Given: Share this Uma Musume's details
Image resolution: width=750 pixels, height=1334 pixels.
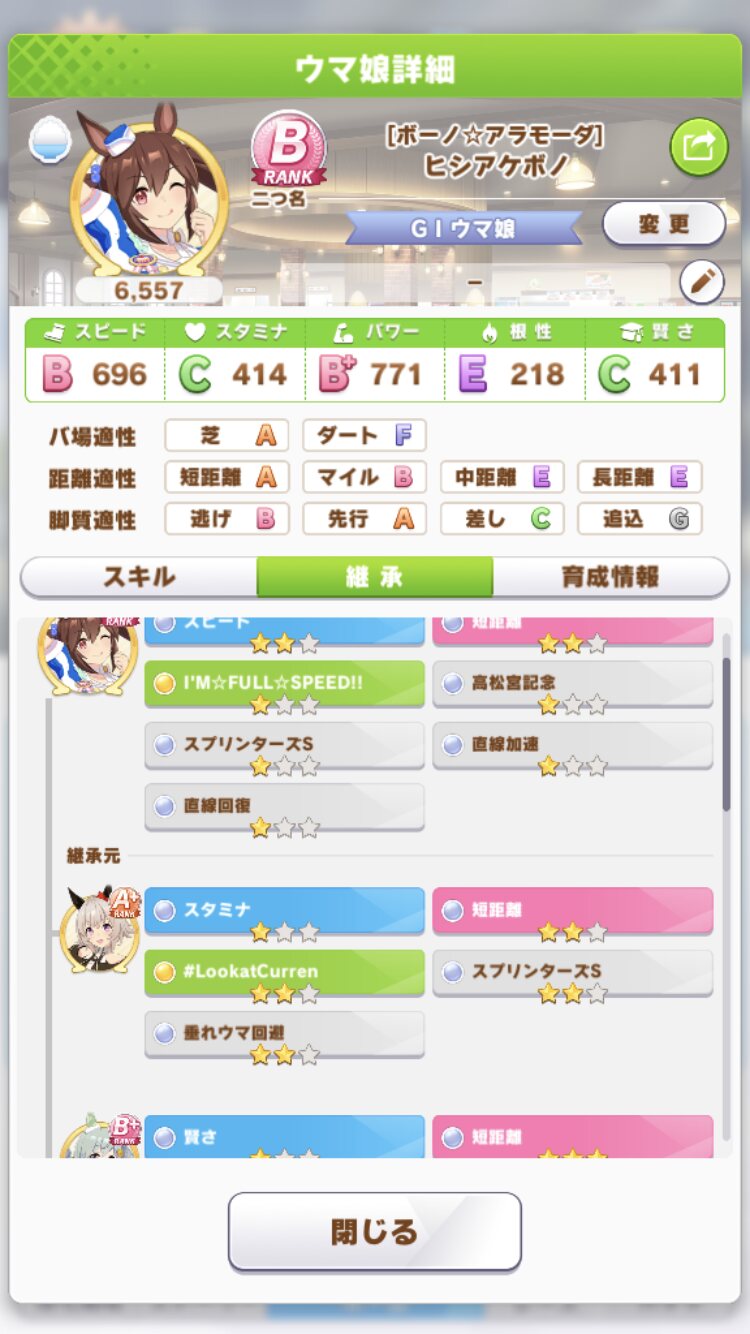Looking at the screenshot, I should point(699,148).
